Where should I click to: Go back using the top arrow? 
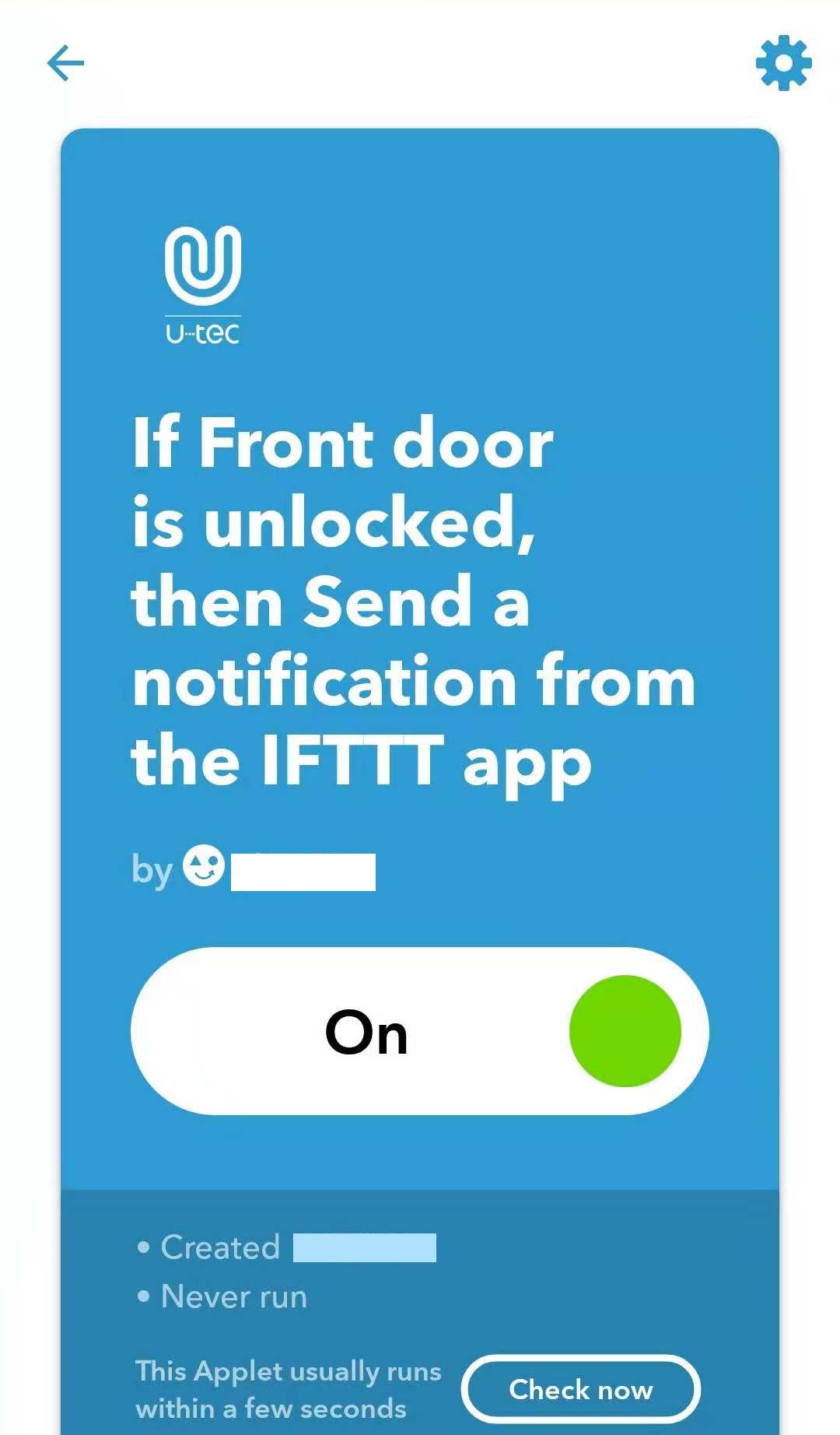click(x=65, y=63)
